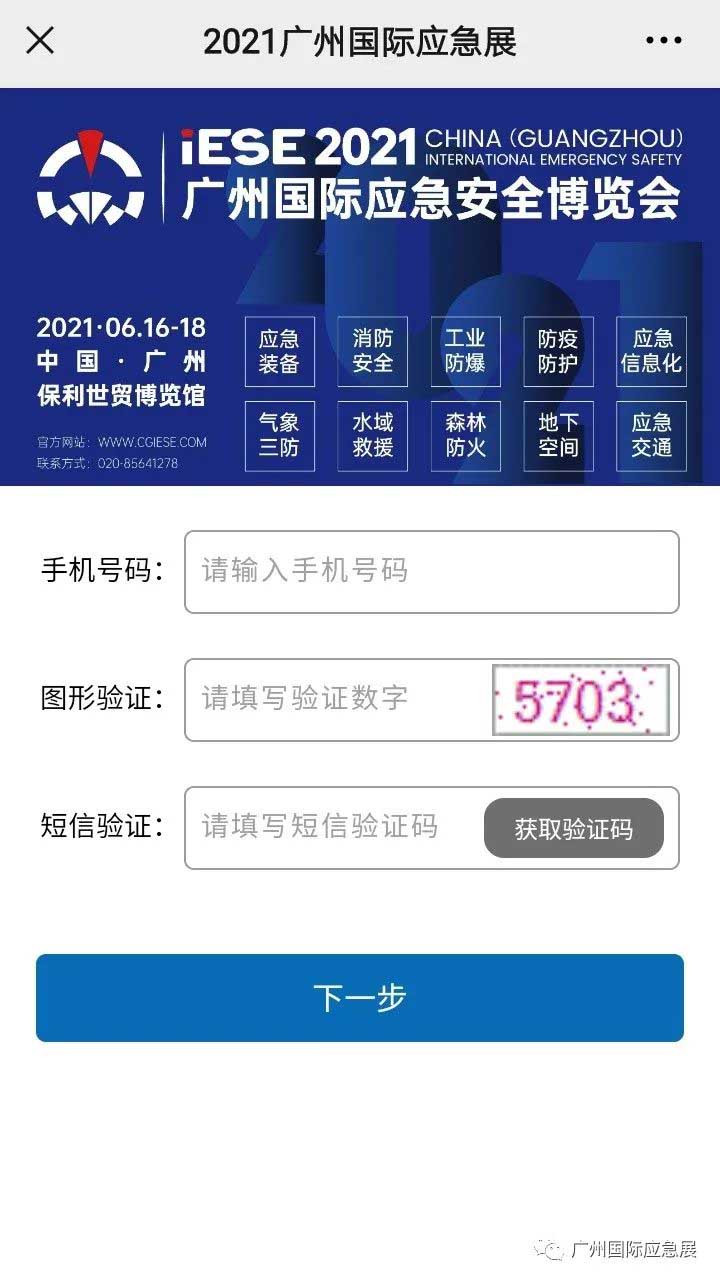The image size is (720, 1282).
Task: Tap the 短信验证 SMS code field
Action: click(332, 828)
